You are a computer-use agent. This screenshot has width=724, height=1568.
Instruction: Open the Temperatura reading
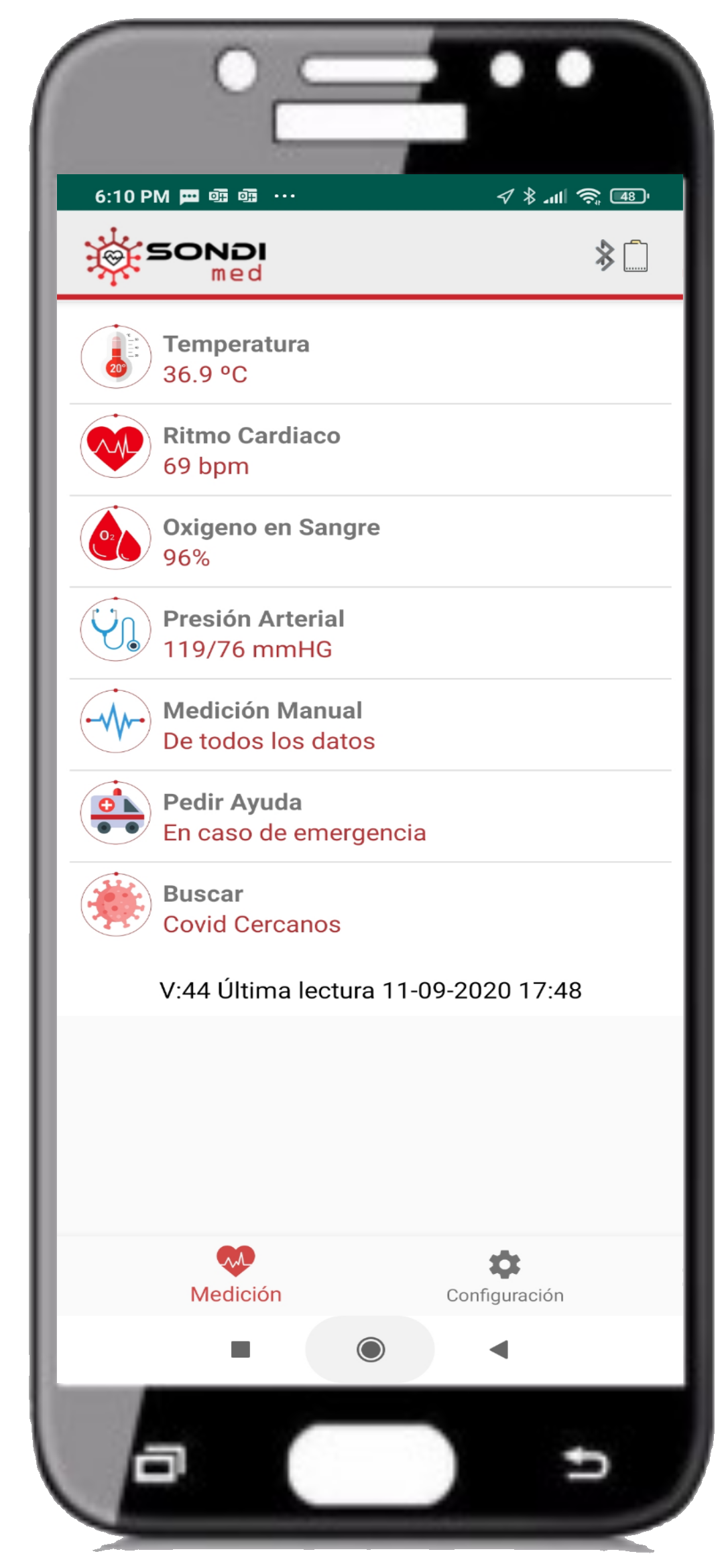tap(369, 358)
